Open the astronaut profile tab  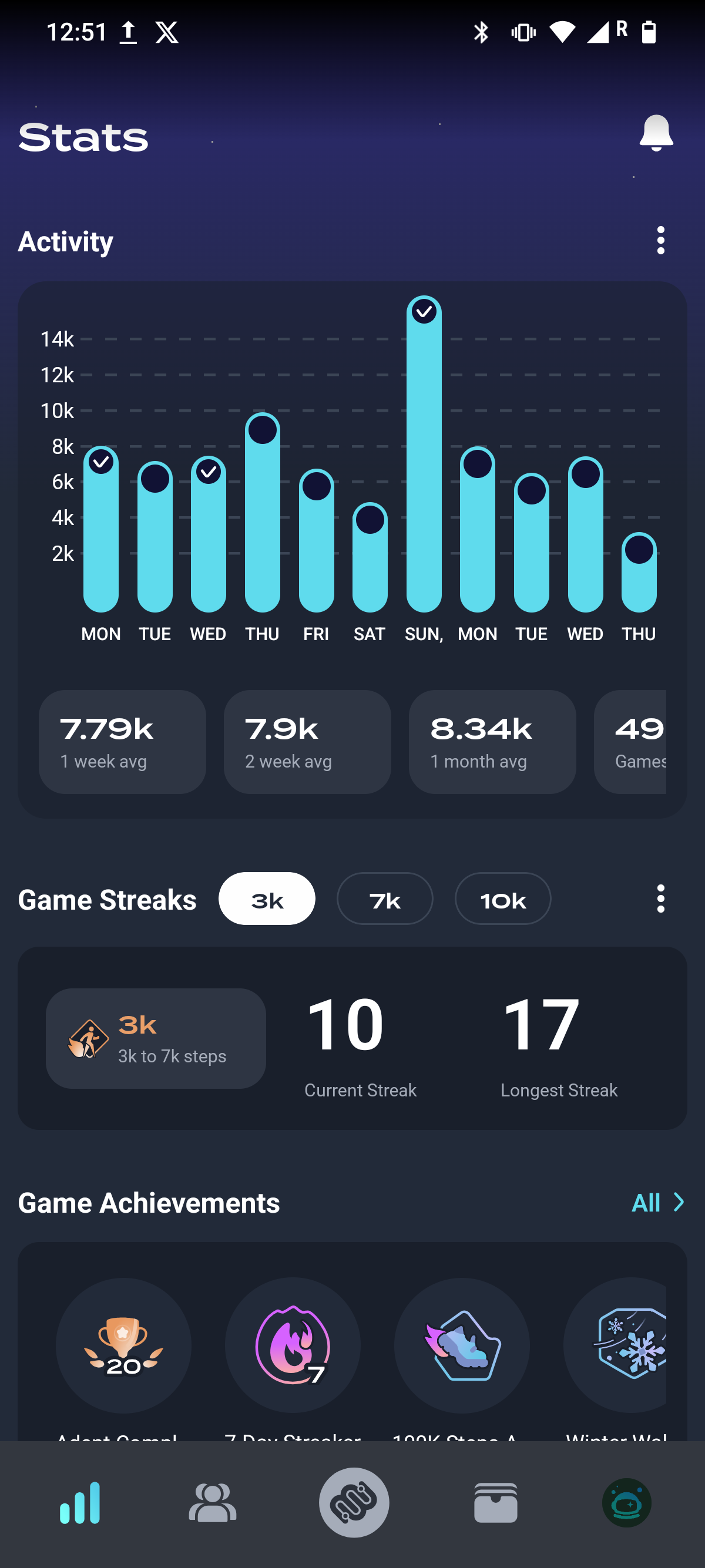(x=626, y=1503)
